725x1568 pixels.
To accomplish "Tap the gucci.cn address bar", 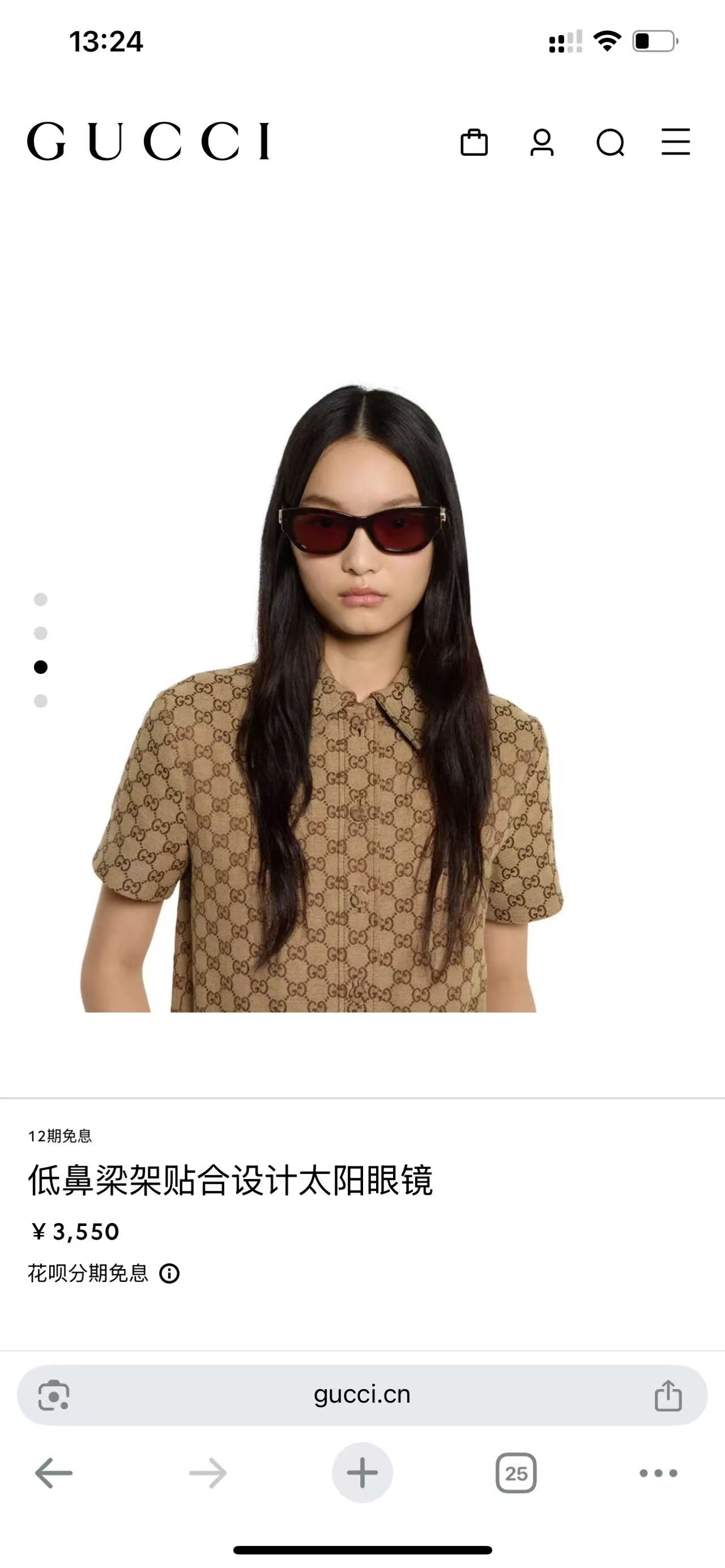I will pos(362,1395).
